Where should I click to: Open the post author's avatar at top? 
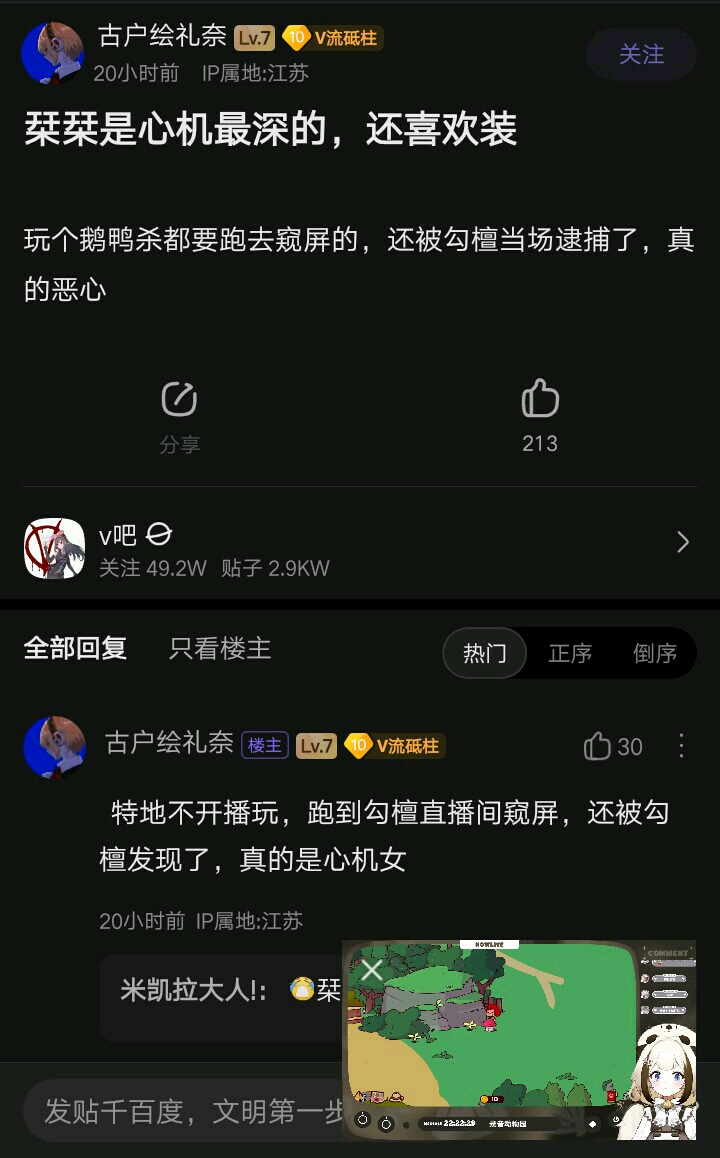pos(53,53)
